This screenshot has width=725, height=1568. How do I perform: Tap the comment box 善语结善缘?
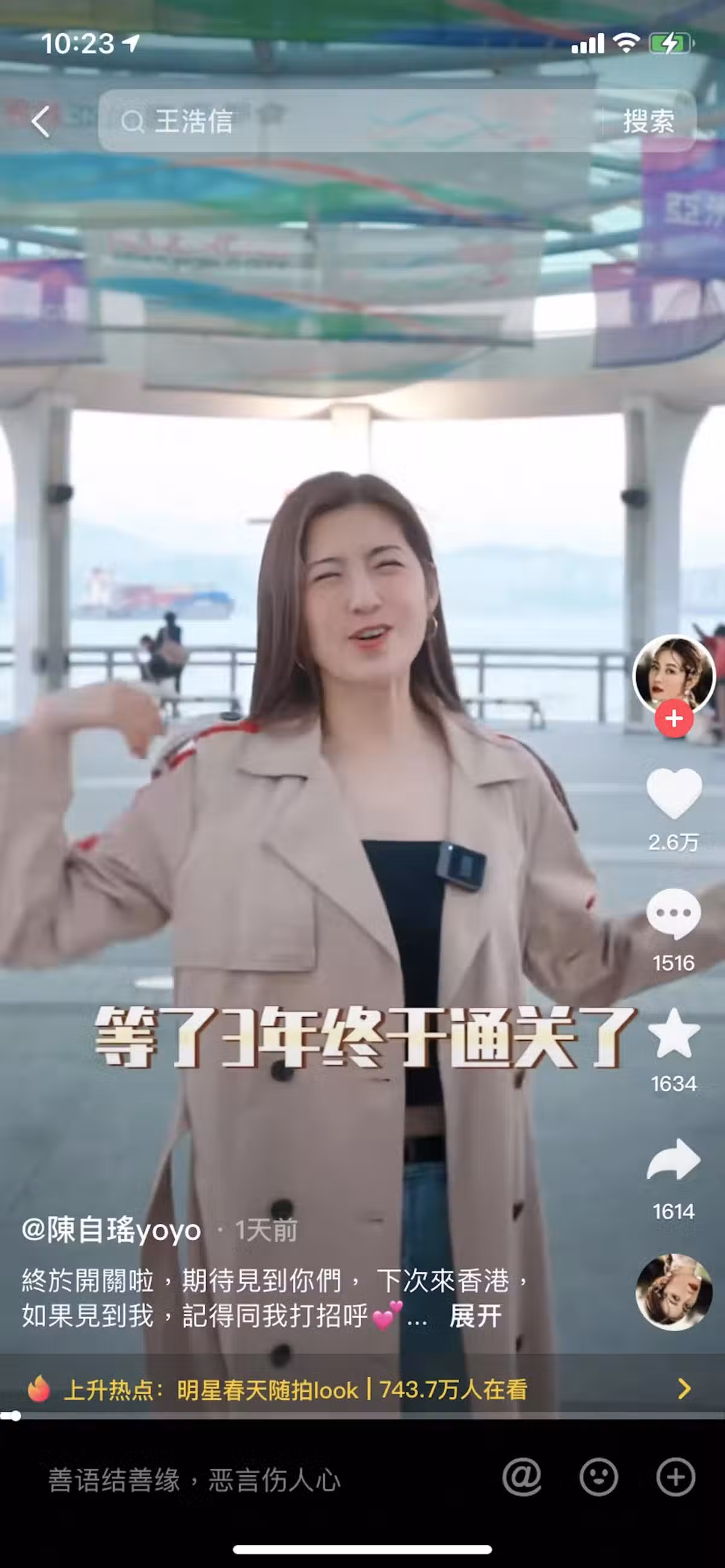tap(195, 1480)
